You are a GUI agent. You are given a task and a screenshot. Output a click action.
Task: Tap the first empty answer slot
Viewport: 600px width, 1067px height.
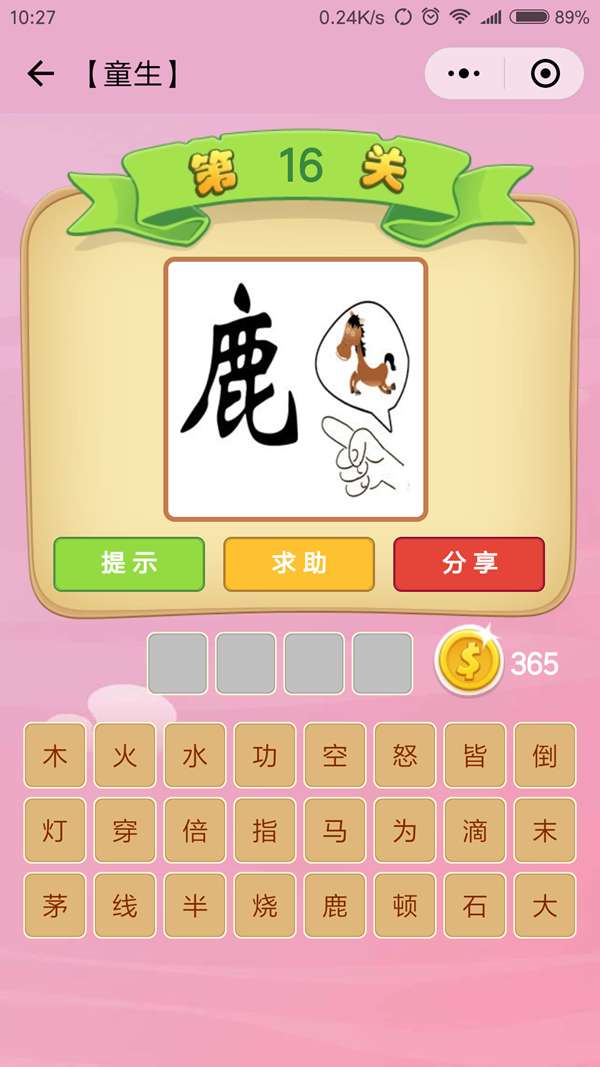tap(178, 663)
